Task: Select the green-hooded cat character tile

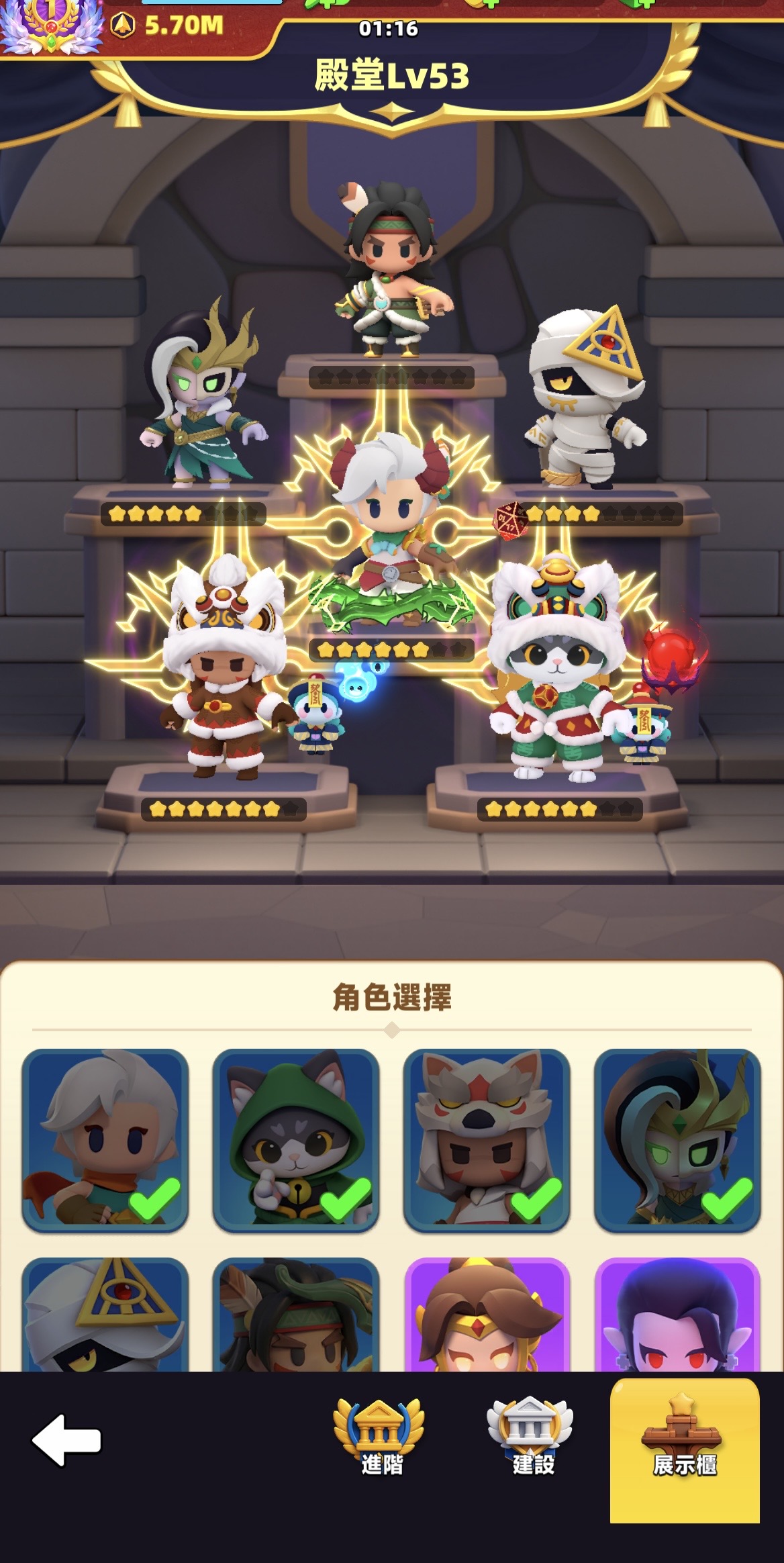Action: coord(296,1140)
